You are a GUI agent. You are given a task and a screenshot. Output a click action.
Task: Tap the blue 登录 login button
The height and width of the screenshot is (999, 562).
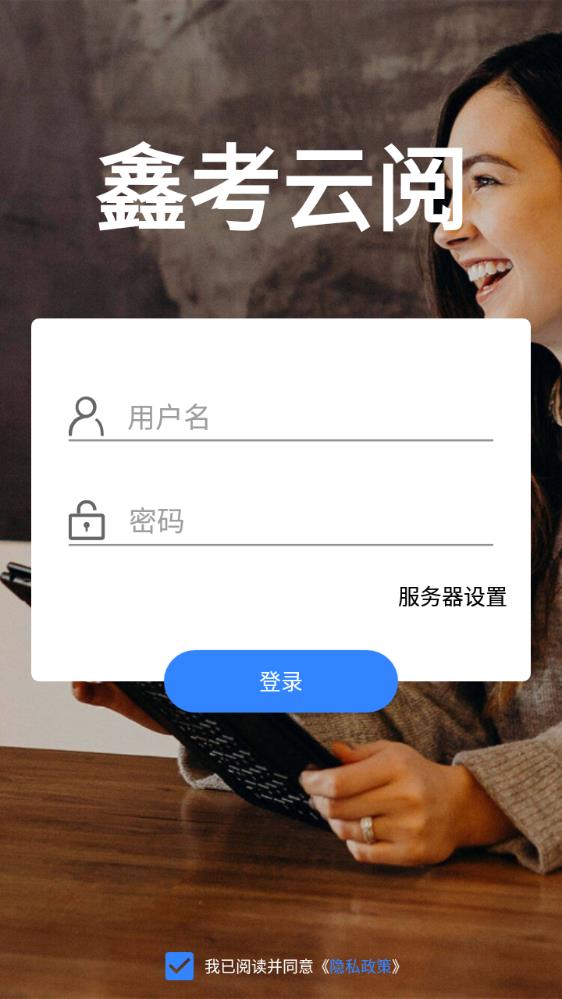click(x=281, y=681)
